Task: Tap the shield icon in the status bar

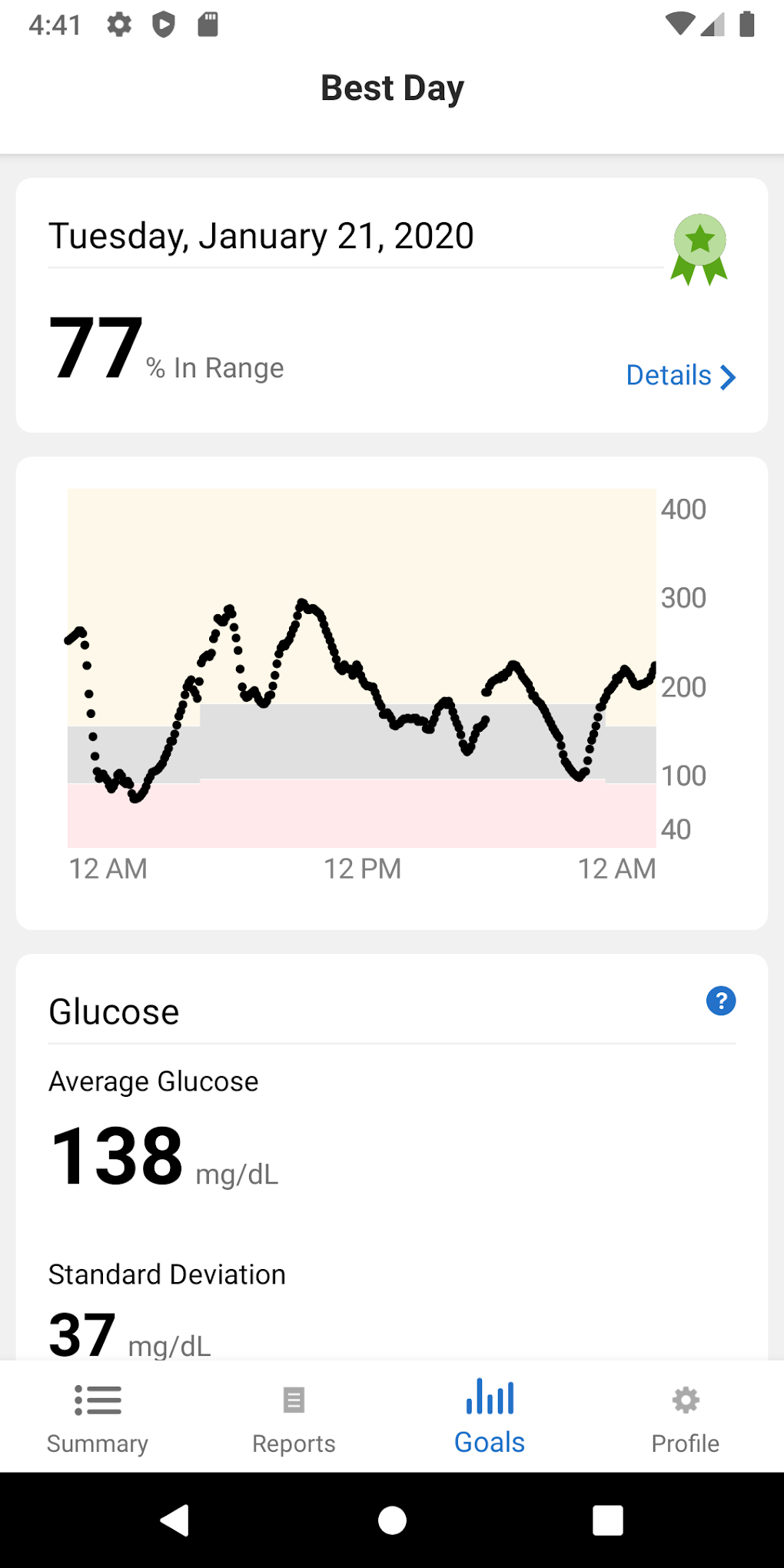Action: [x=164, y=25]
